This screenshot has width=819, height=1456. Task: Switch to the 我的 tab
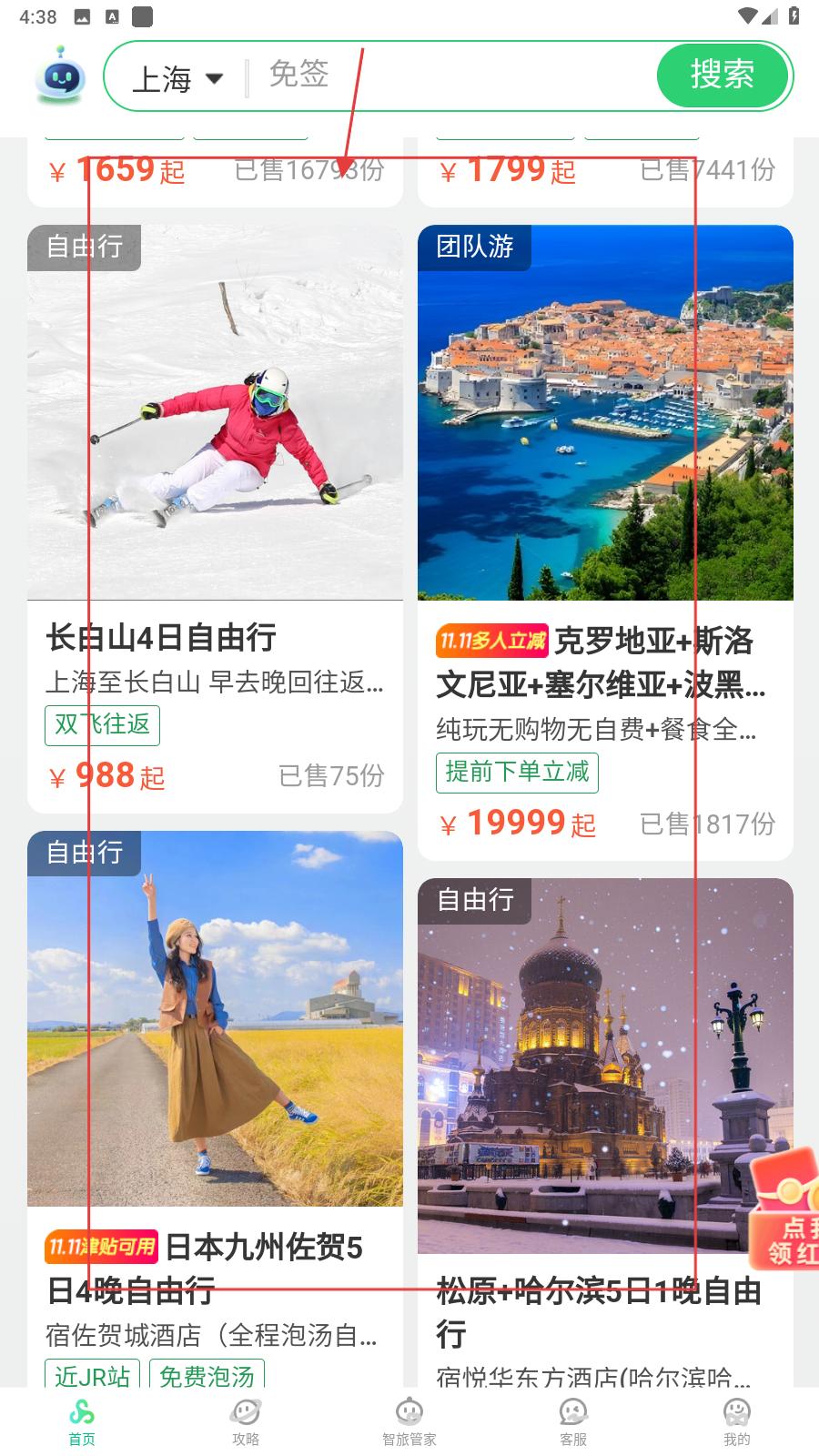(737, 1422)
